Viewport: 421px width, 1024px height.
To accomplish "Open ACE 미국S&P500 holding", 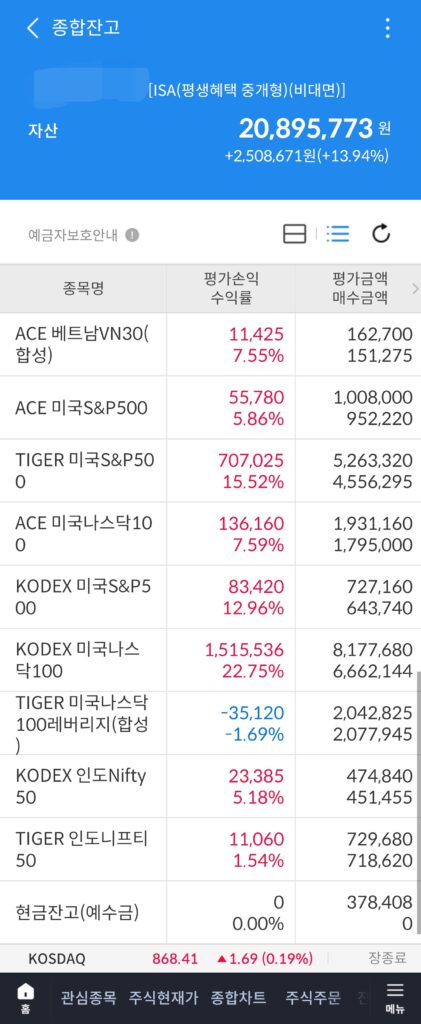I will point(210,408).
